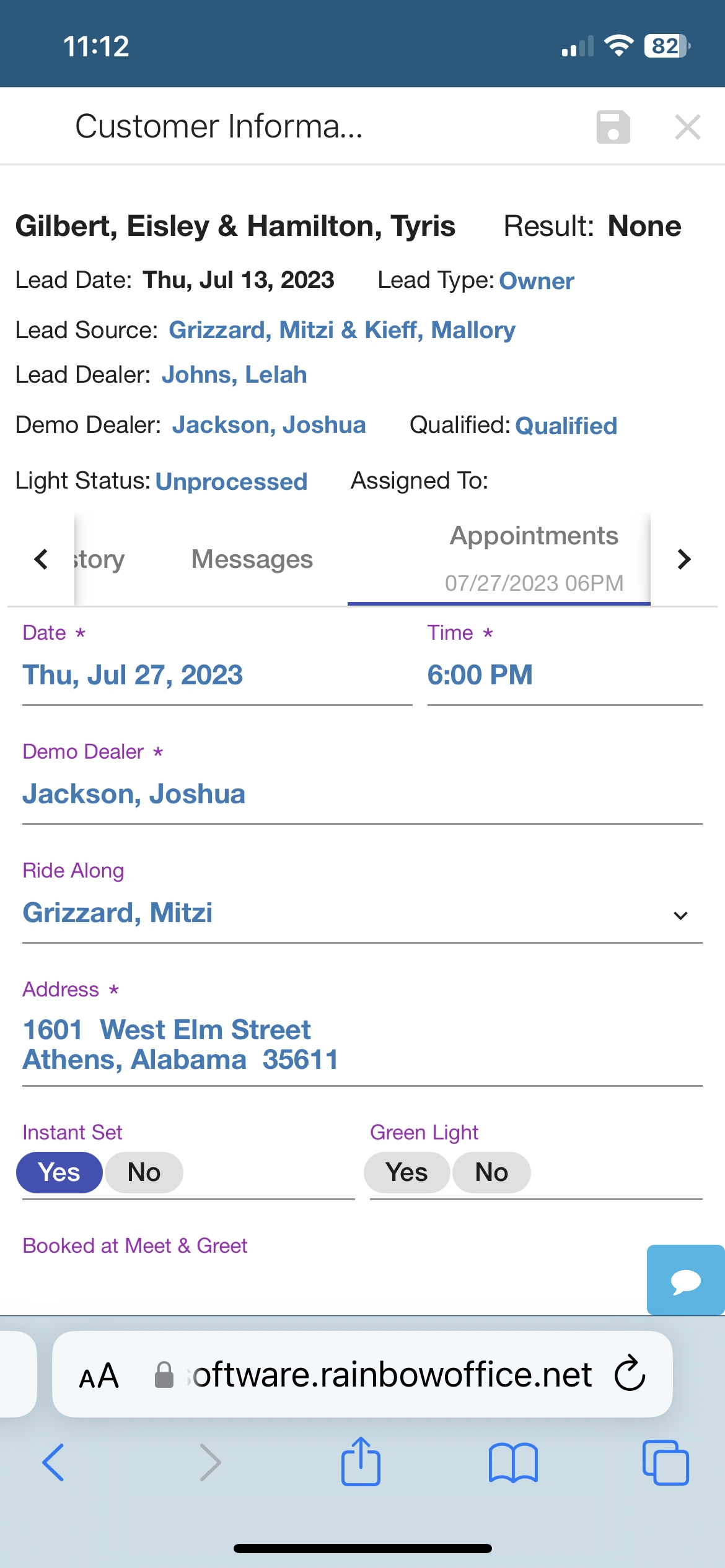Reload the page from the address bar
This screenshot has width=725, height=1568.
click(630, 1374)
